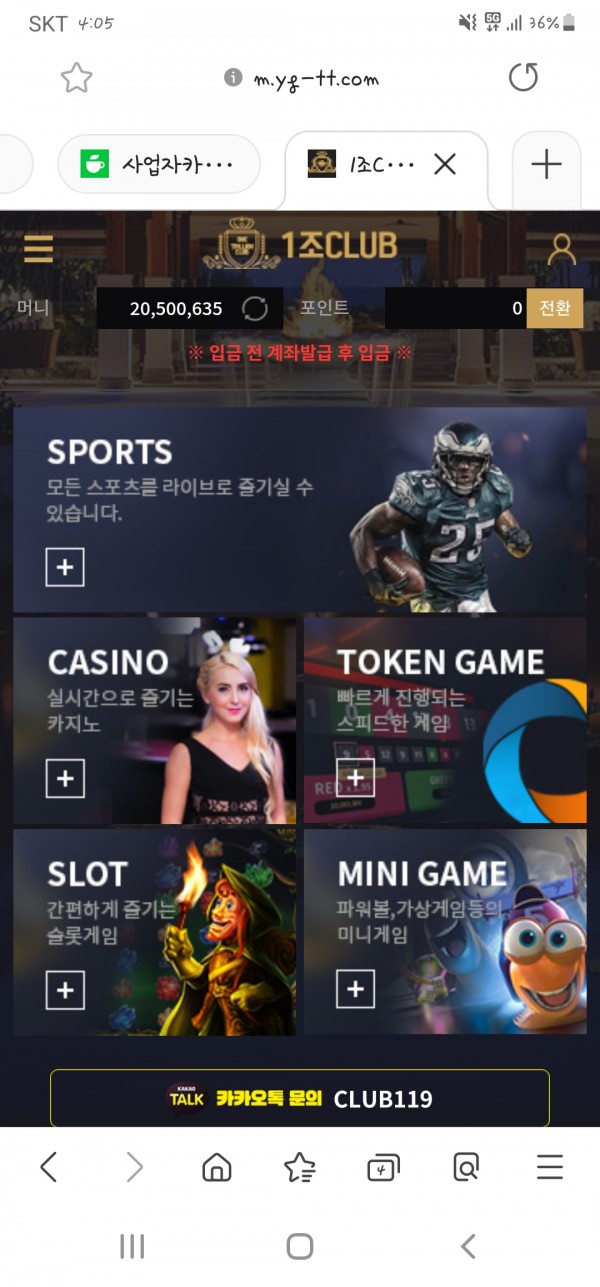Open the MINI GAME card
Viewport: 600px width, 1287px height.
click(445, 932)
